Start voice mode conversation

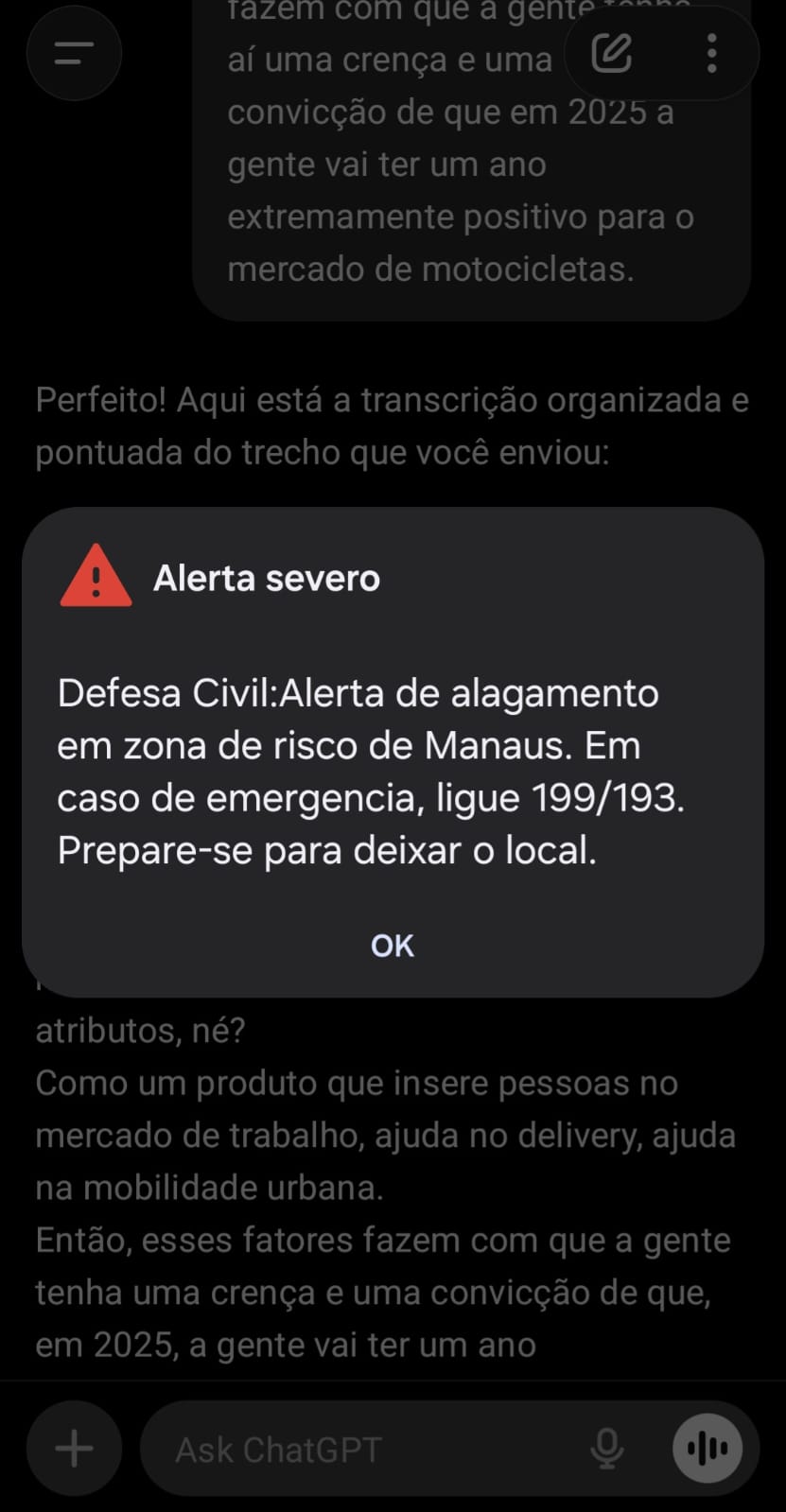pyautogui.click(x=707, y=1448)
